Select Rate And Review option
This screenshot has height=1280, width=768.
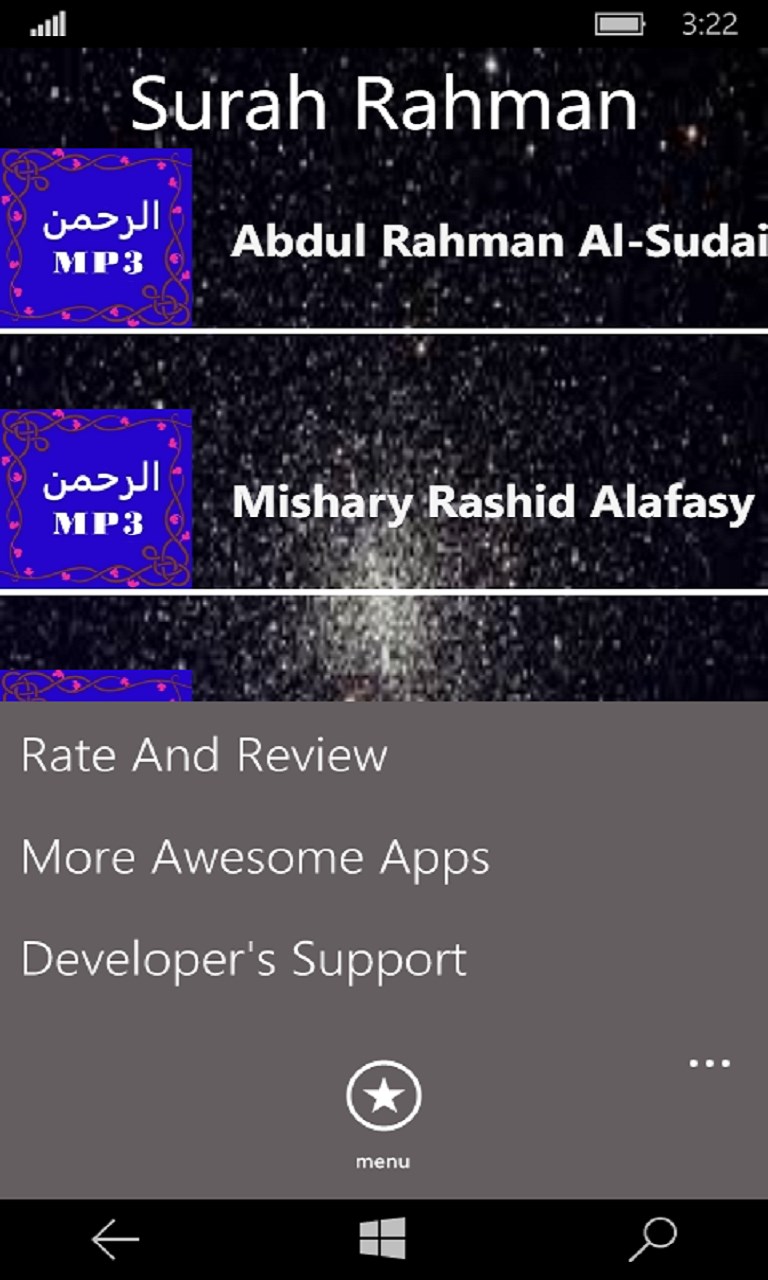pos(204,755)
